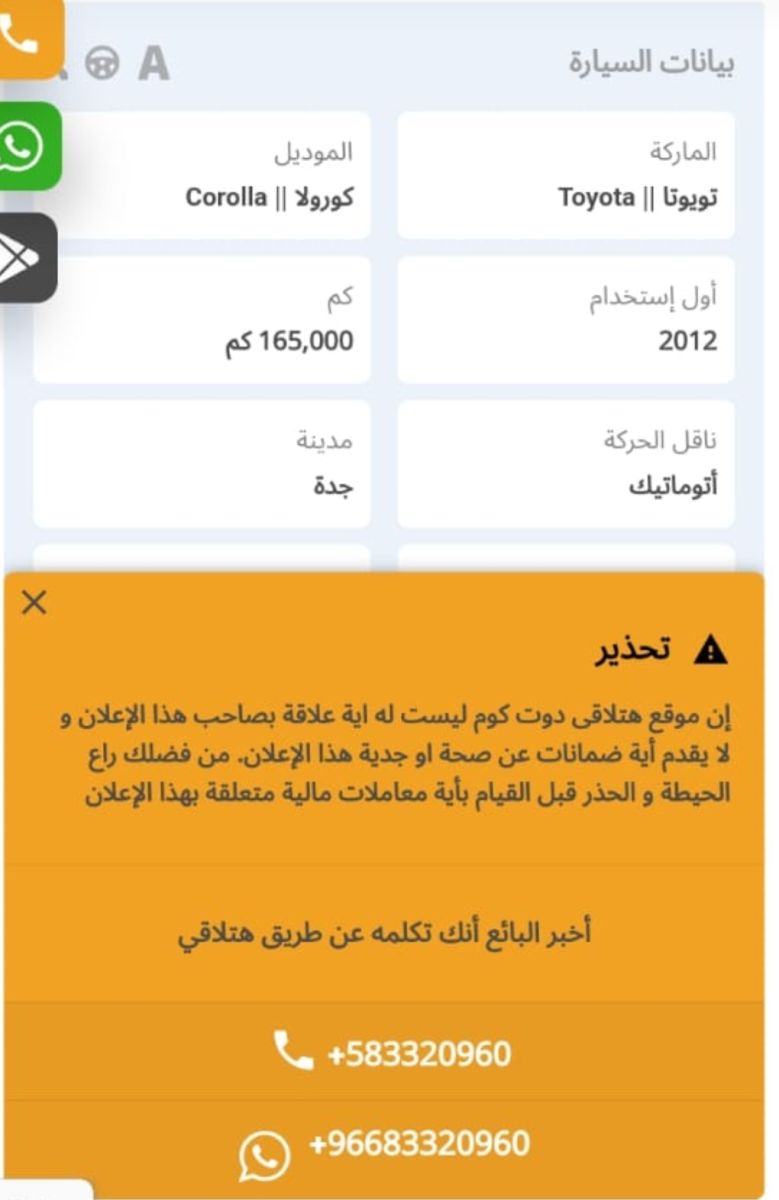Dismiss the warning banner with the X

[33, 603]
